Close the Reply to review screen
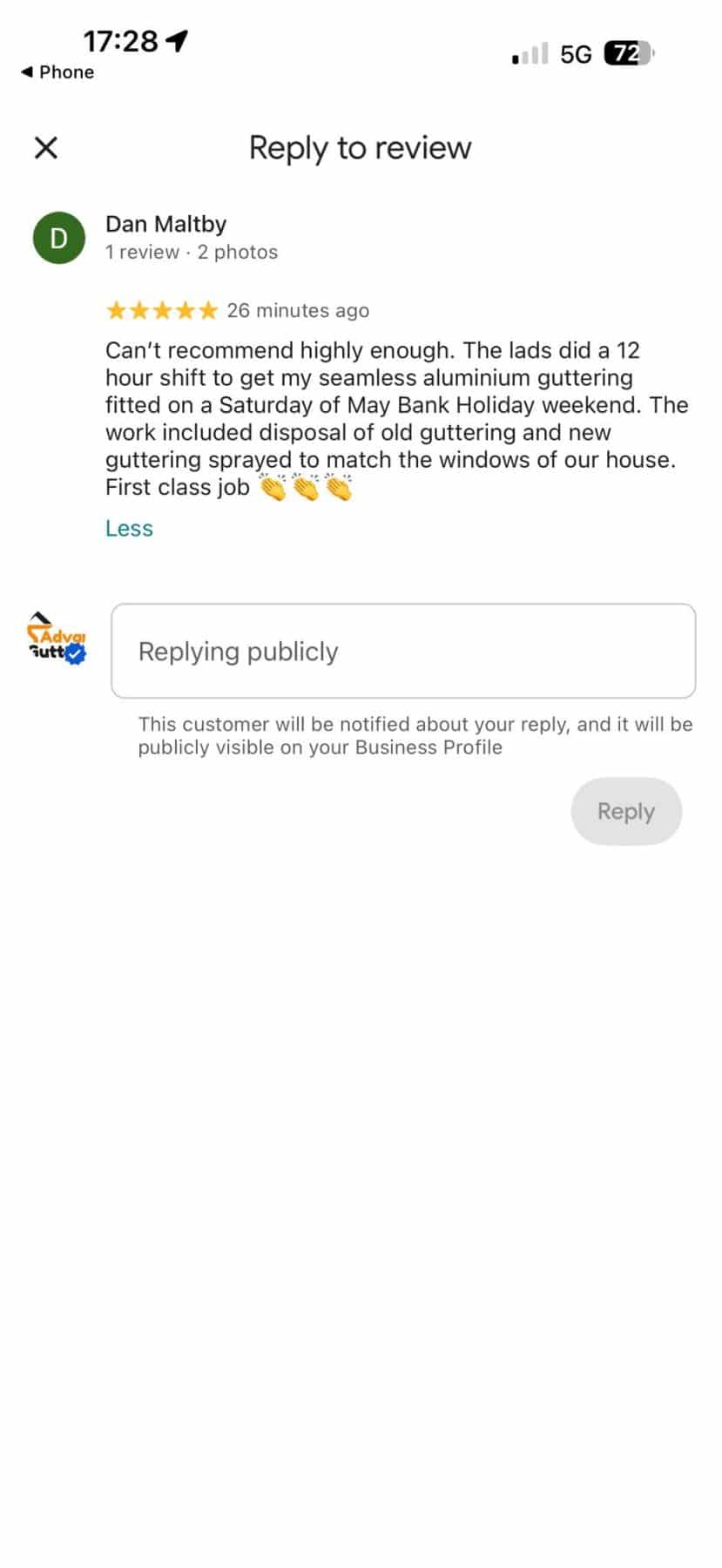Viewport: 722px width, 1568px height. click(46, 147)
